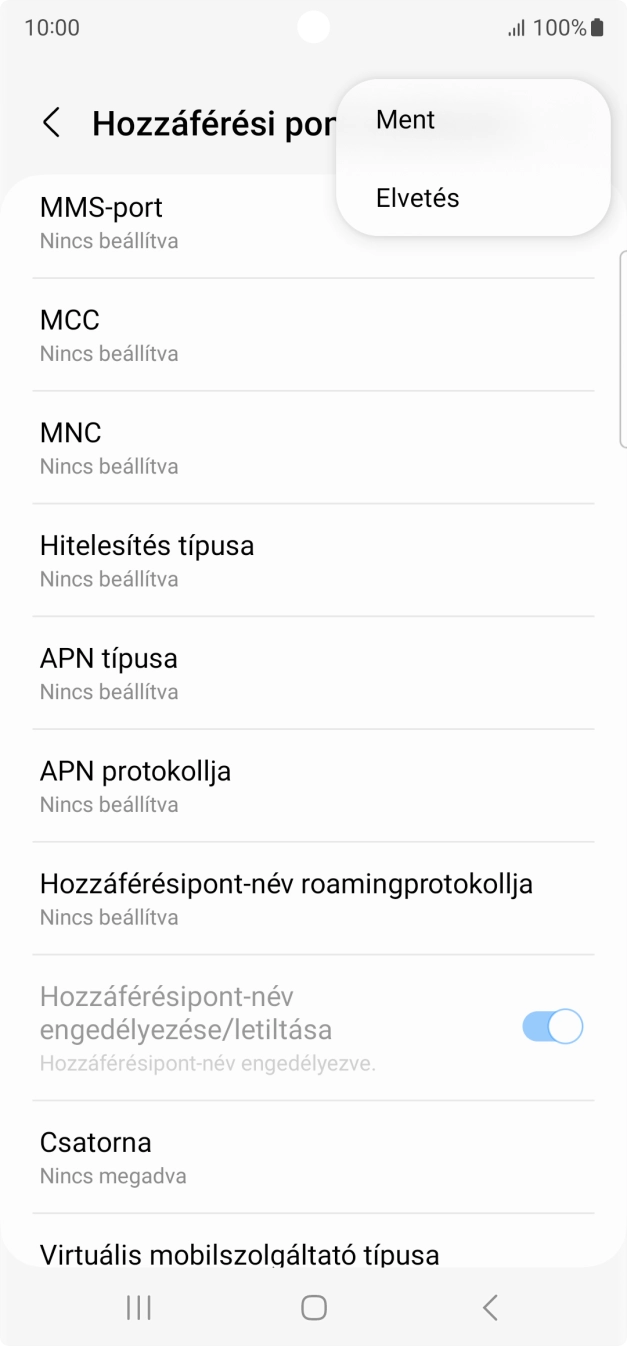This screenshot has height=1346, width=627.
Task: Go back using the header arrow
Action: tap(52, 123)
